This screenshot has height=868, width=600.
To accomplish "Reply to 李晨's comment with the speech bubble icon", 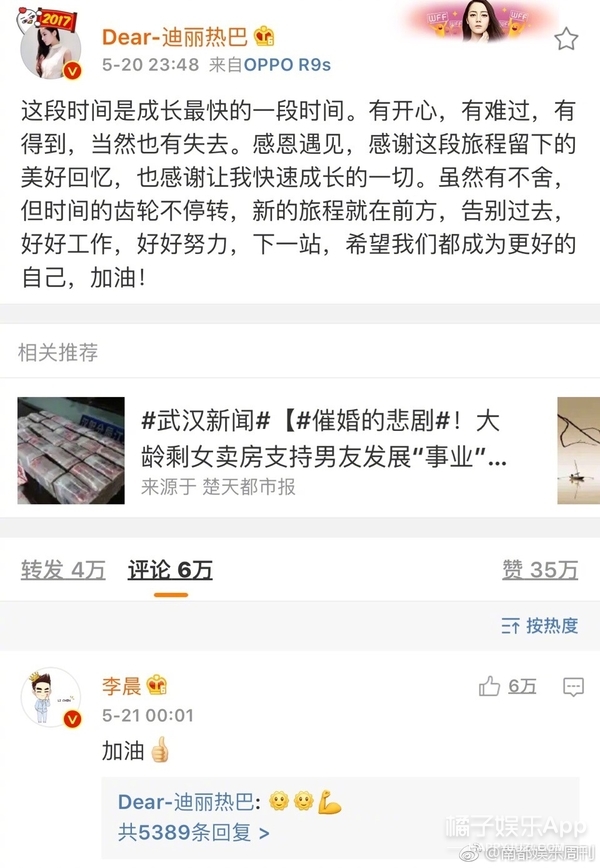I will (x=573, y=686).
